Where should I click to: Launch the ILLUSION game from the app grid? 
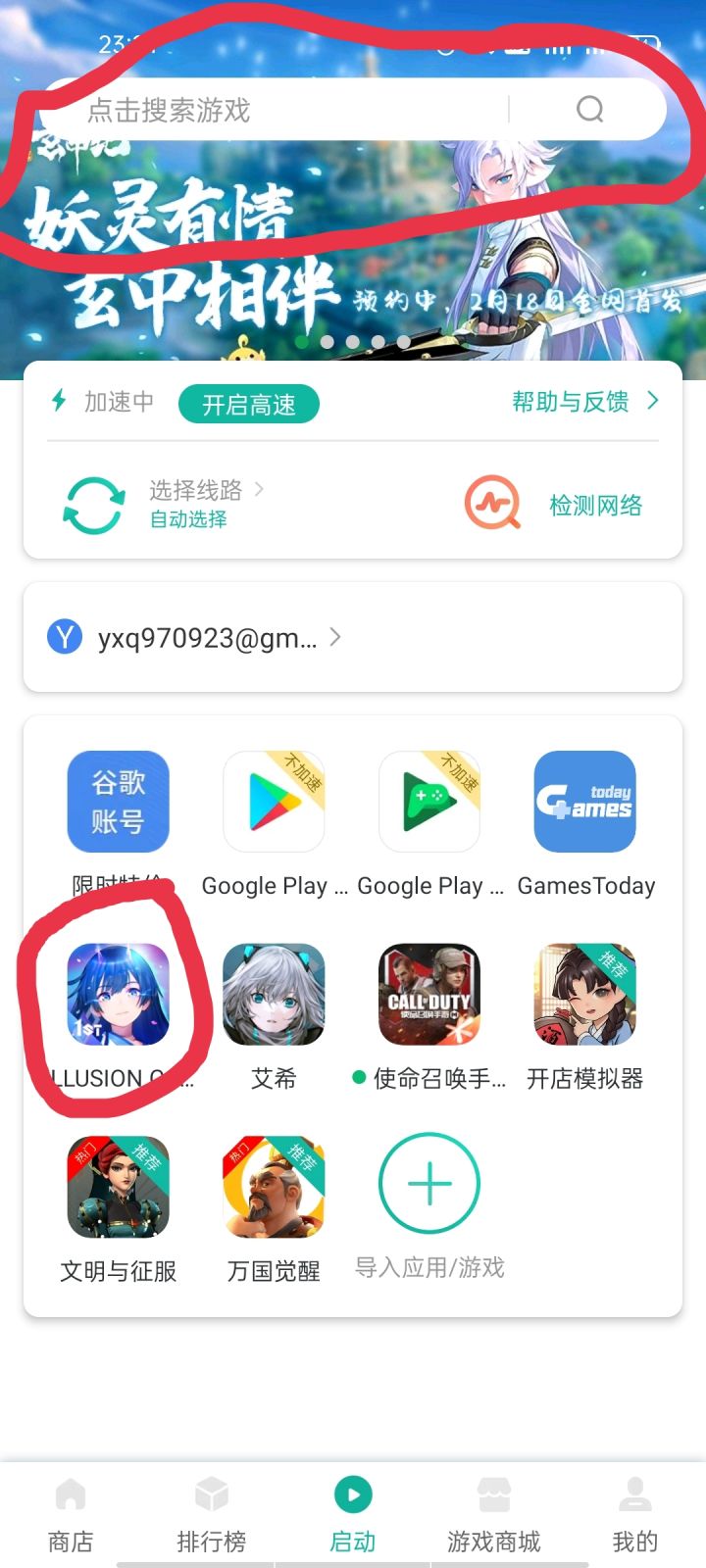[117, 995]
